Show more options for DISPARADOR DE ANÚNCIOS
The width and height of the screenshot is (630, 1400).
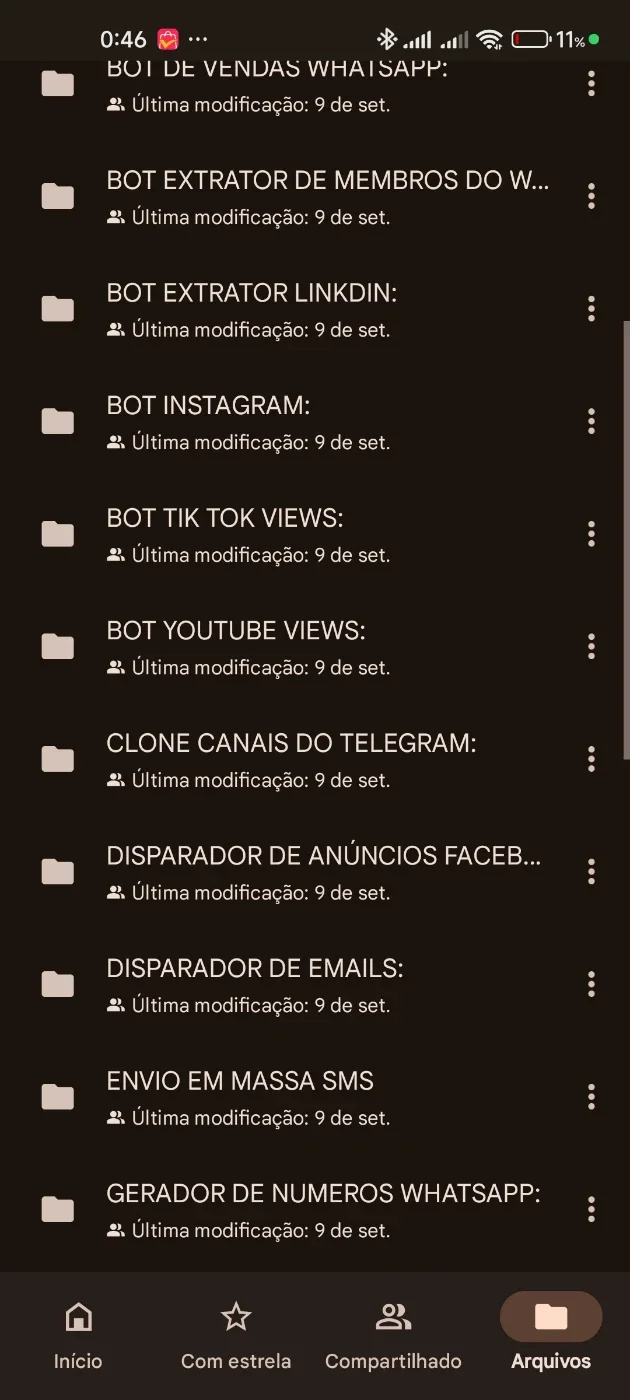pos(591,871)
